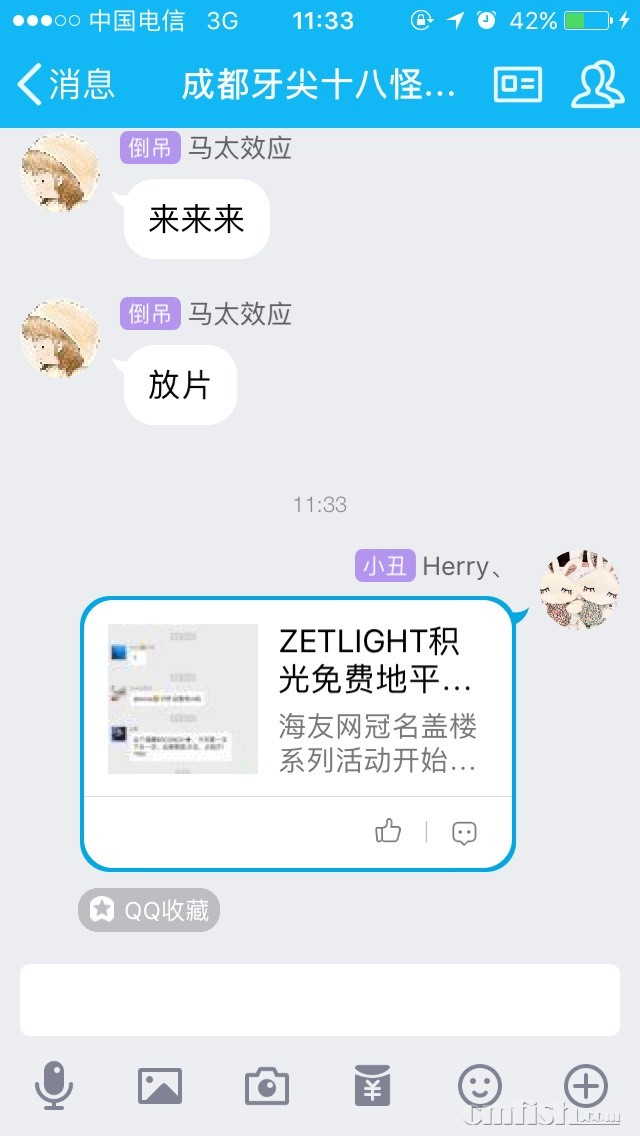
Task: Send a red packet
Action: click(x=373, y=1085)
